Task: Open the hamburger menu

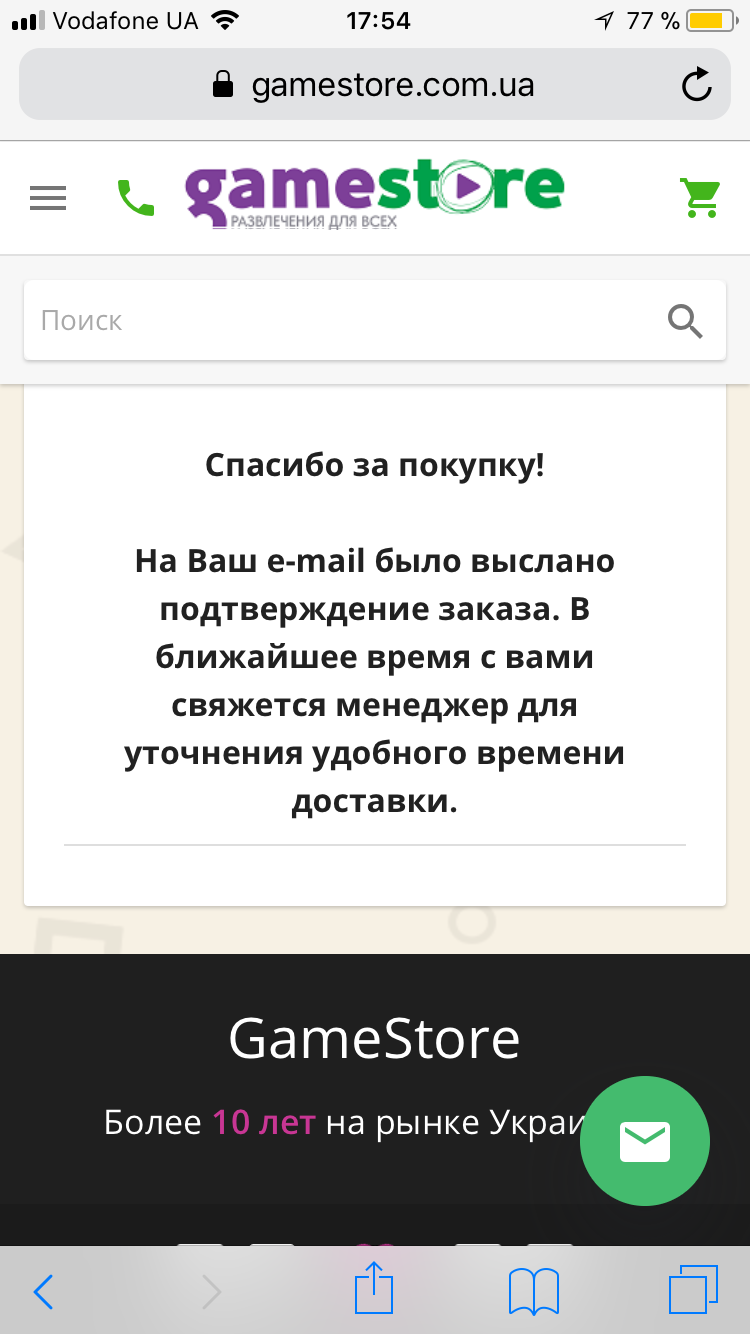Action: [x=47, y=198]
